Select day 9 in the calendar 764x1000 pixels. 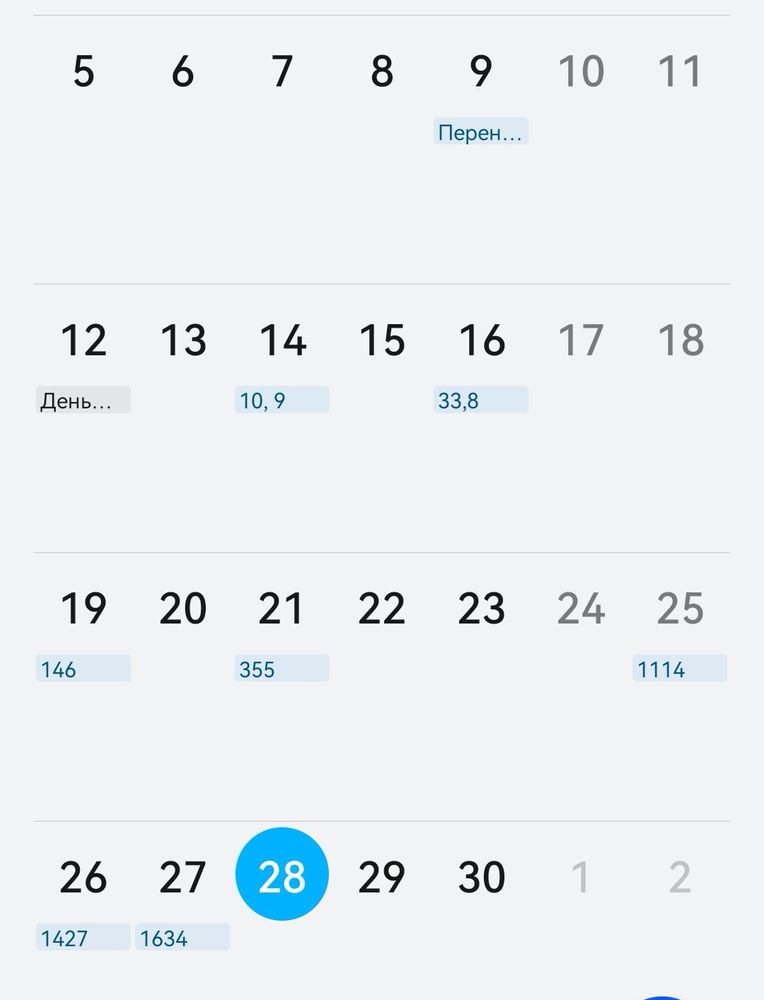pos(481,72)
